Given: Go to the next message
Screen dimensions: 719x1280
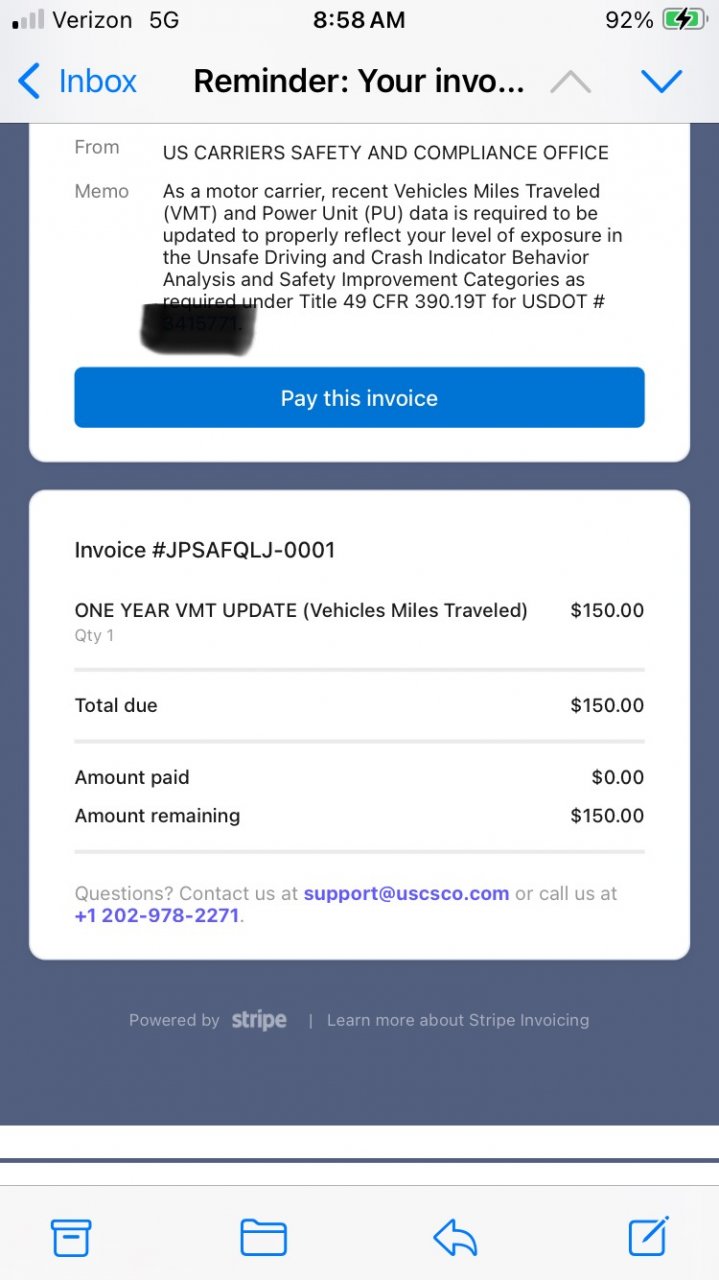Looking at the screenshot, I should coord(661,81).
